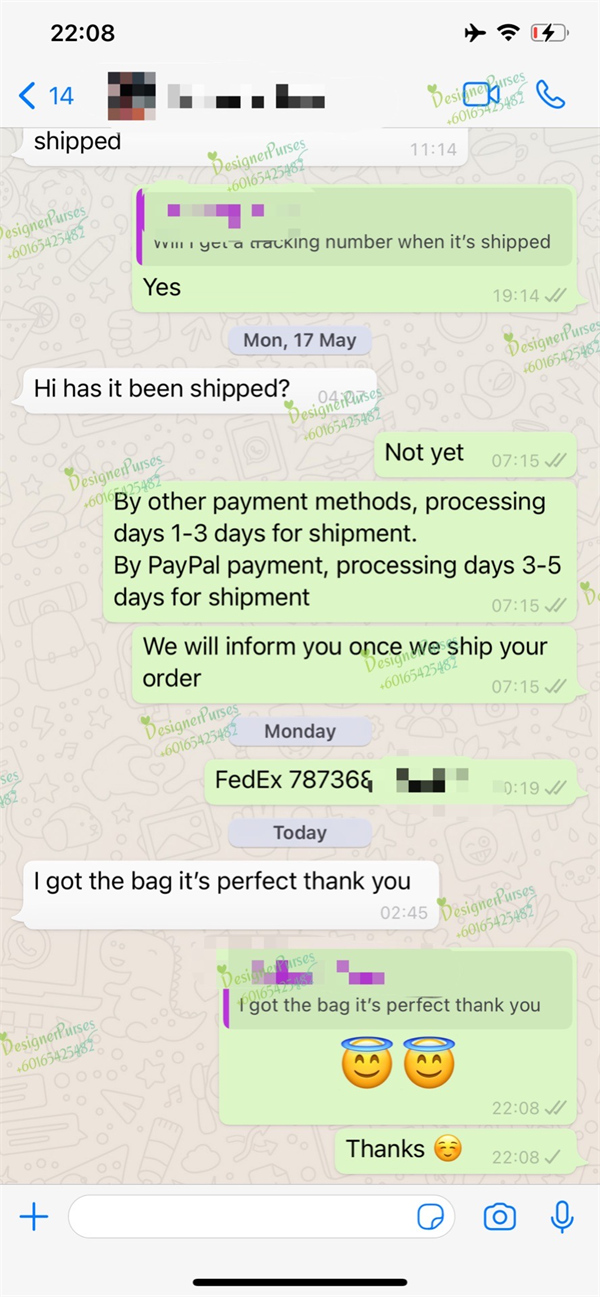Viewport: 600px width, 1297px height.
Task: Tap the microphone to record voice message
Action: point(562,1216)
